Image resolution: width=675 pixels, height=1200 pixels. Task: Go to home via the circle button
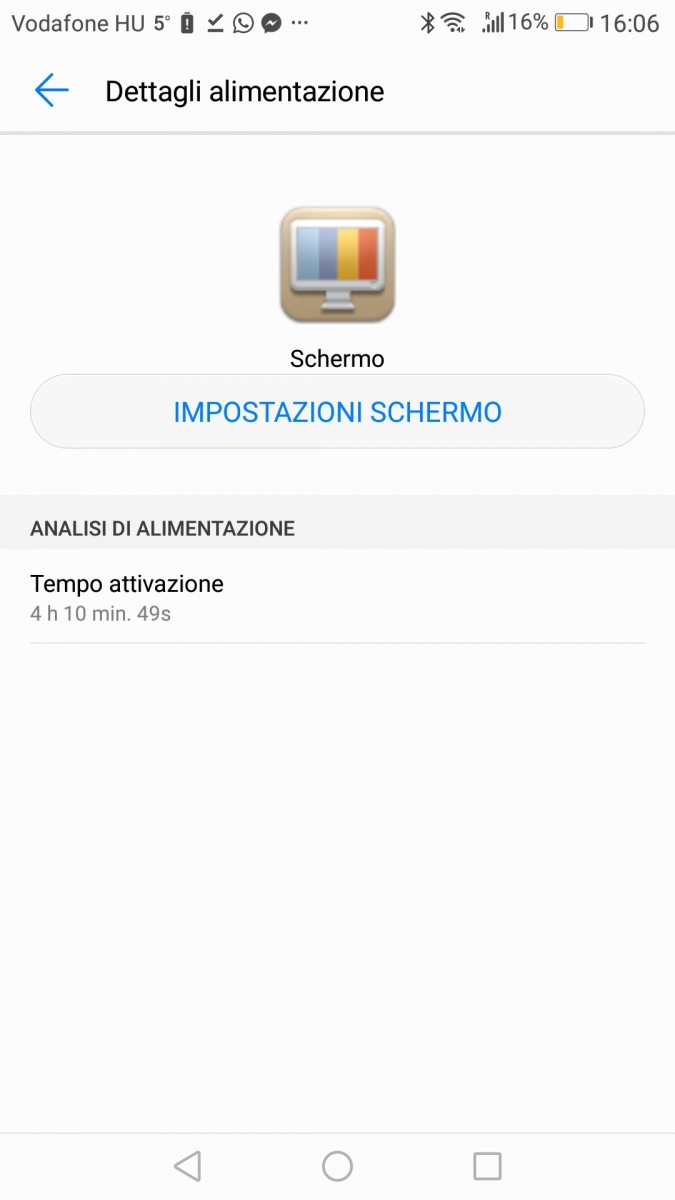point(337,1166)
